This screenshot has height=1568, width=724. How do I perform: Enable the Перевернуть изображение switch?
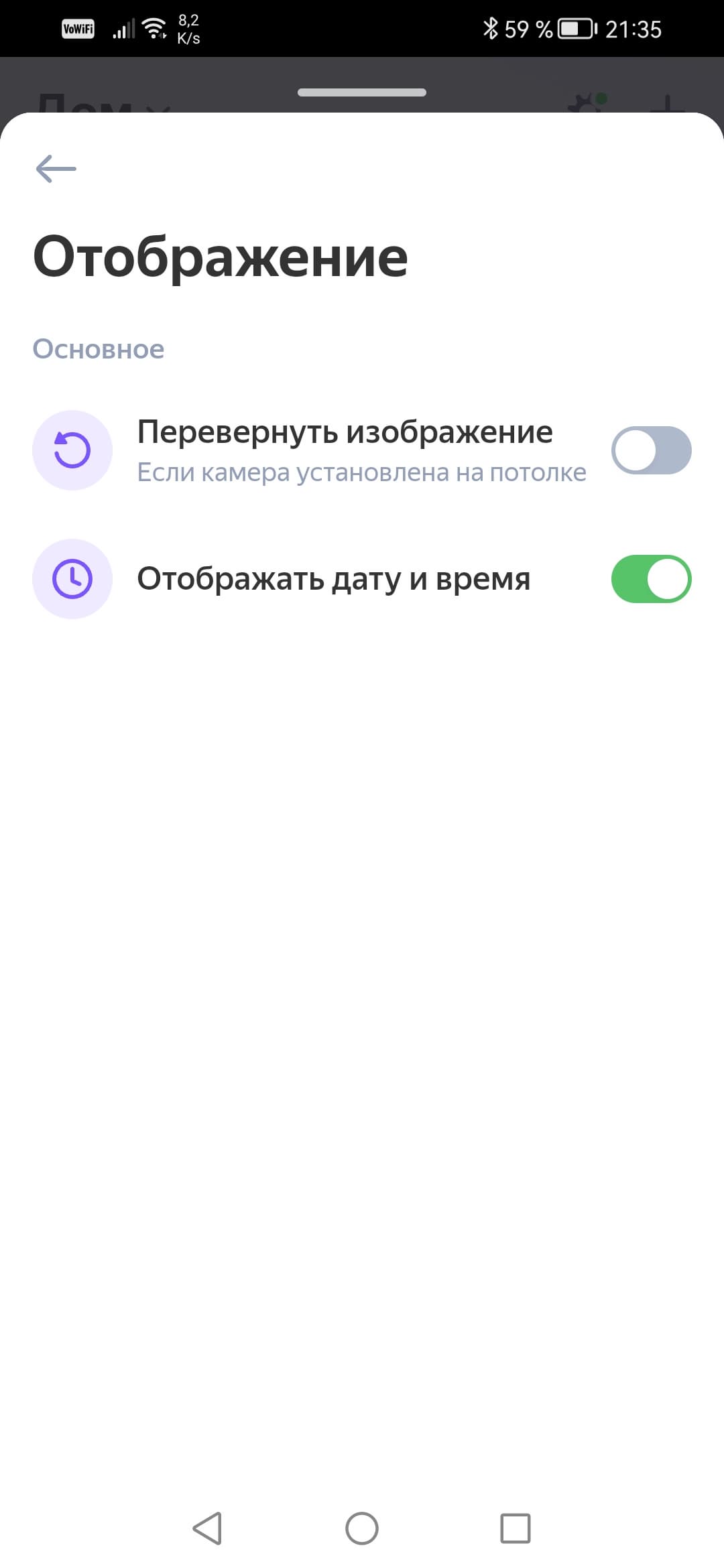point(650,450)
